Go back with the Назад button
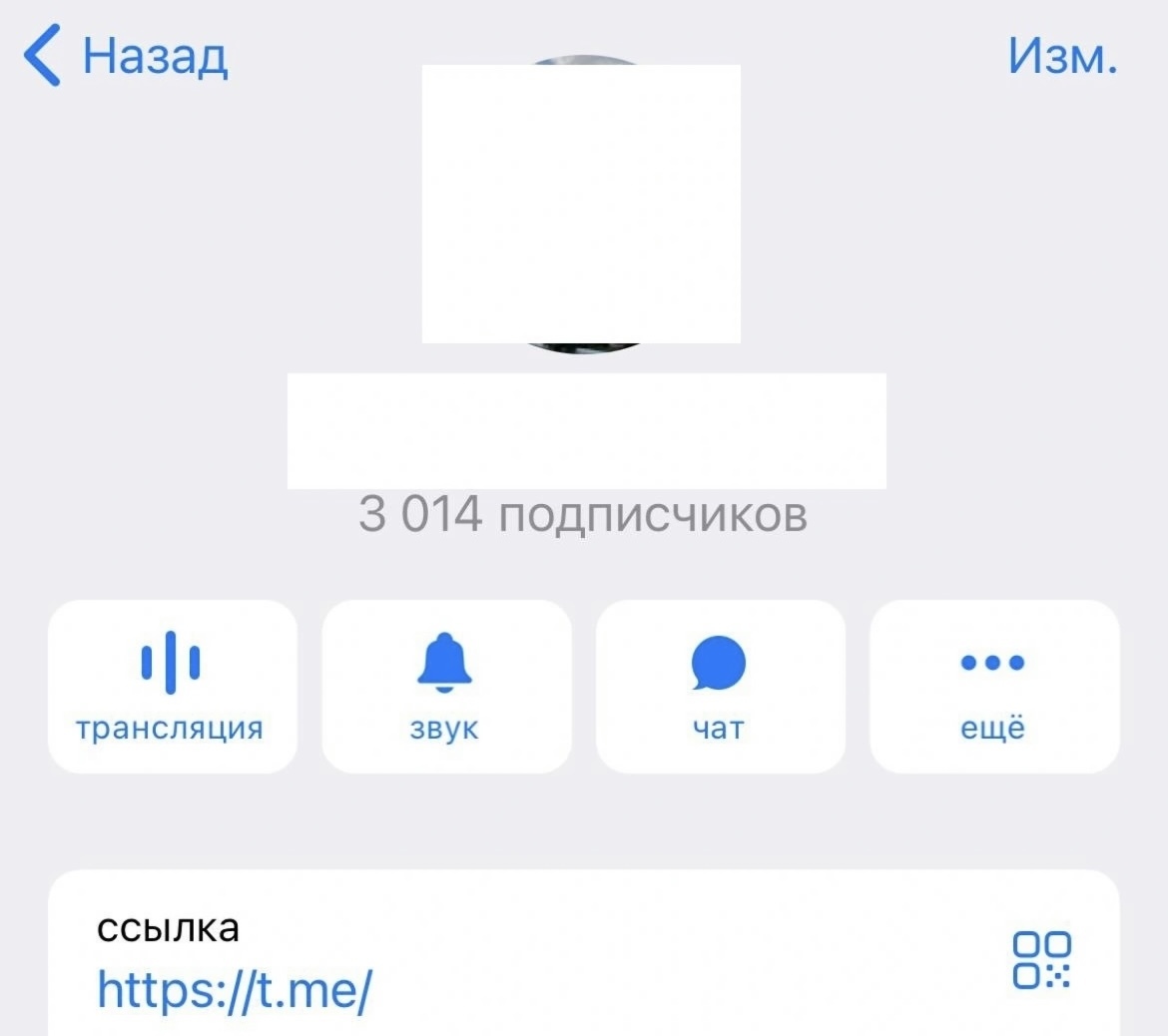The image size is (1168, 1036). tap(127, 57)
